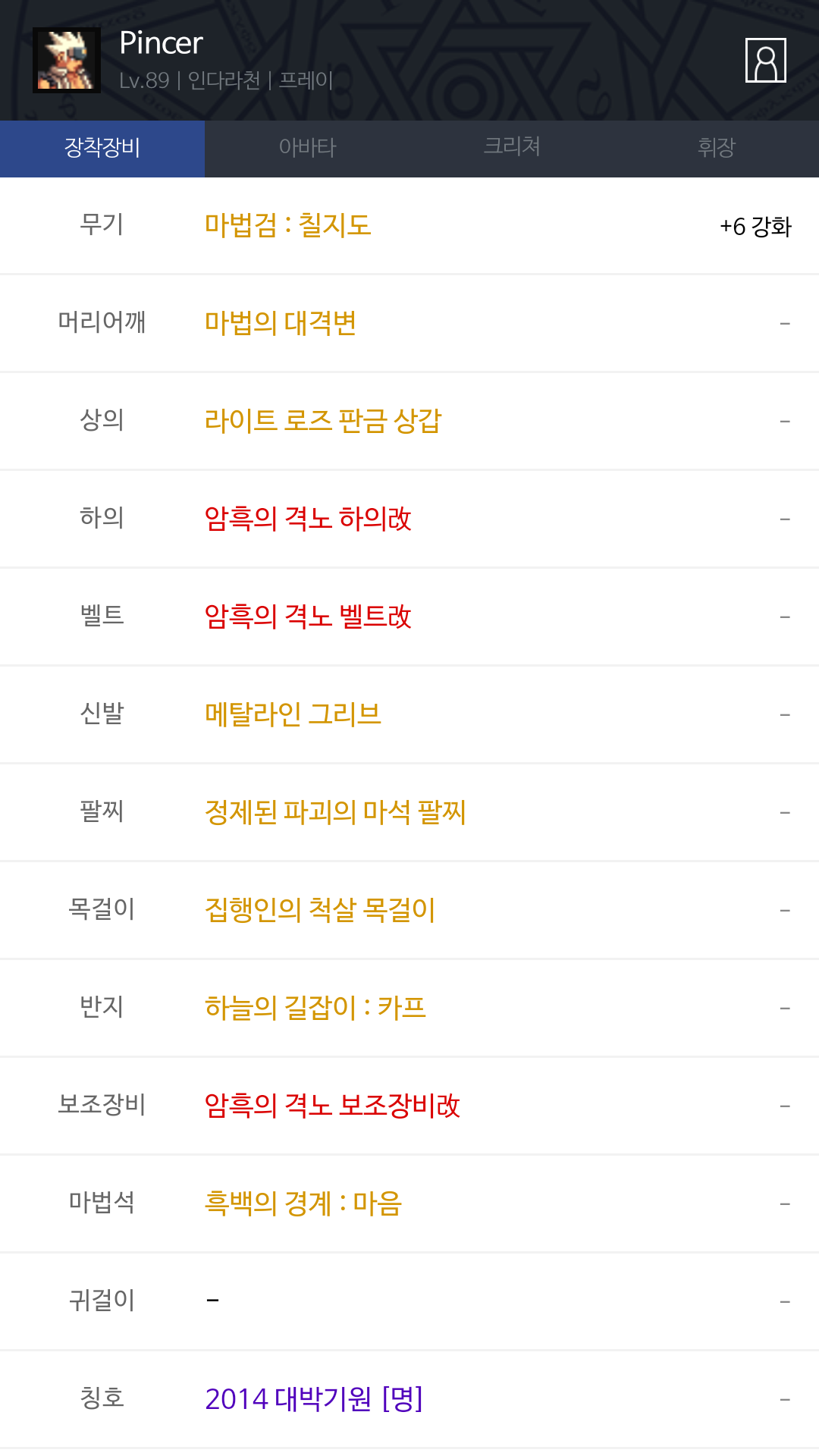Image resolution: width=819 pixels, height=1456 pixels.
Task: Open title item 2014 대박기원 [명]
Action: [x=314, y=1399]
